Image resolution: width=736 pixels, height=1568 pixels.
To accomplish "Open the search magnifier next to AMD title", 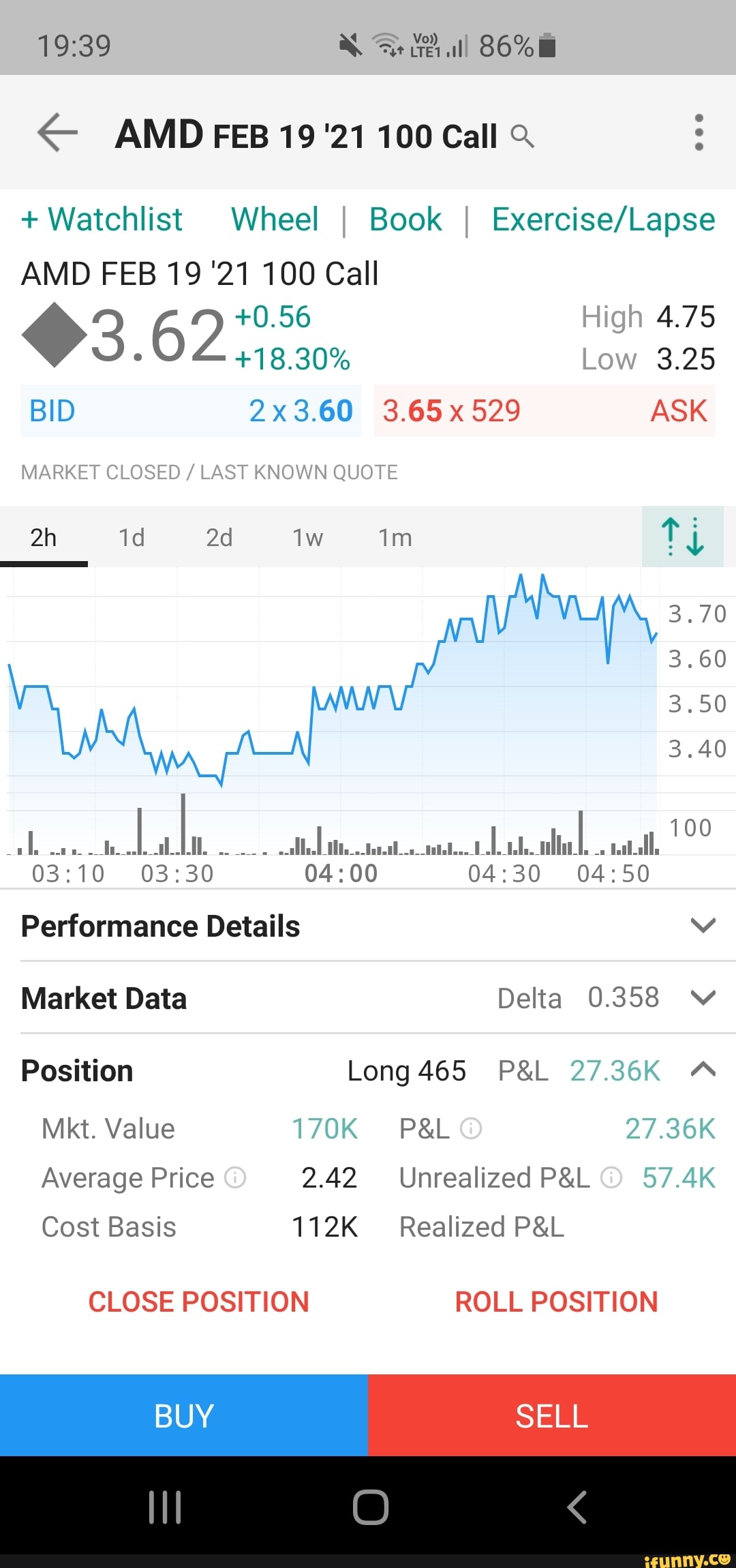I will pyautogui.click(x=523, y=136).
